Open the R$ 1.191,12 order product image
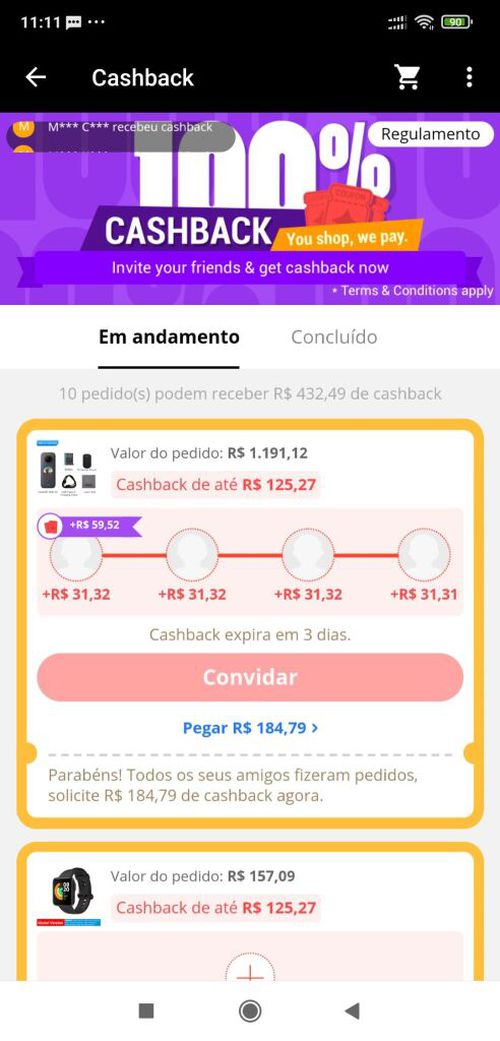 [67, 467]
